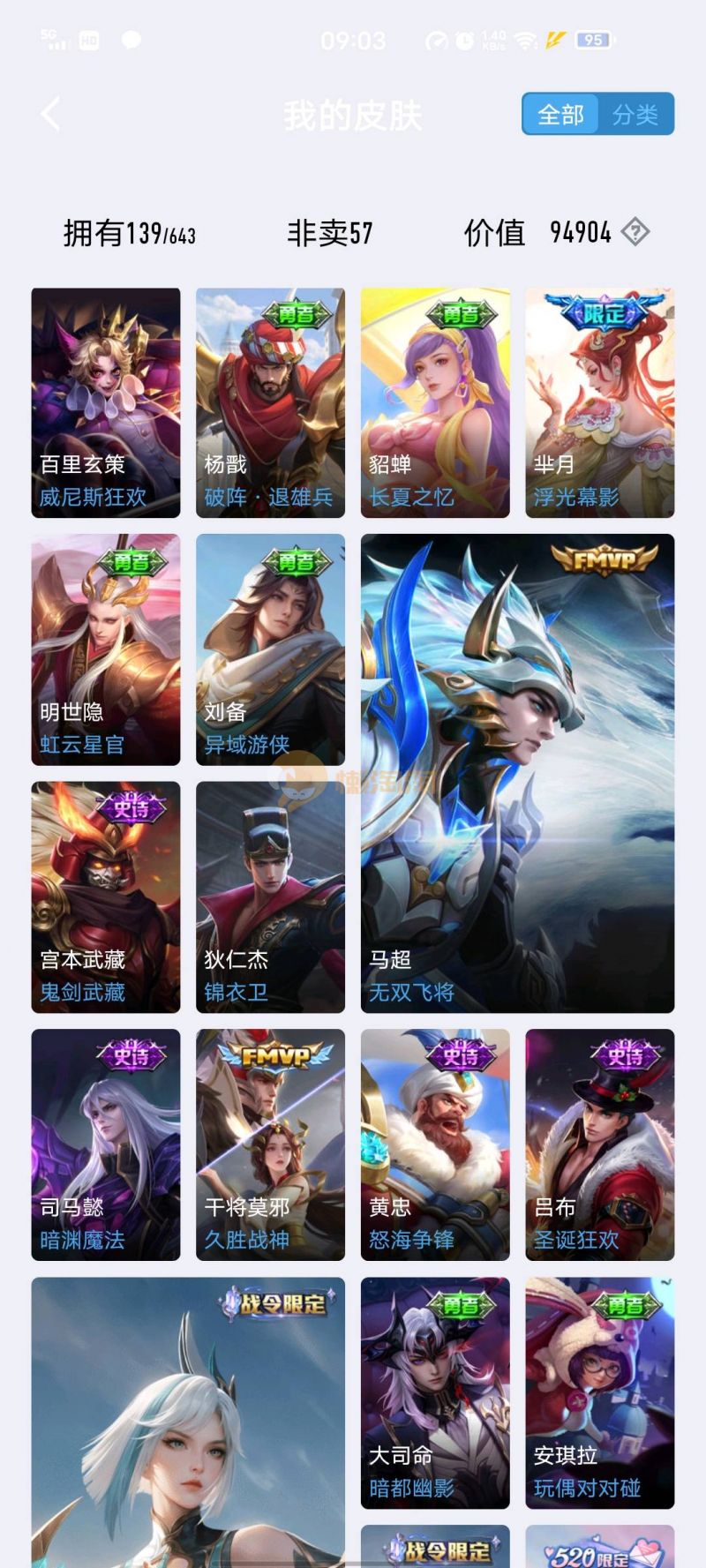This screenshot has height=1568, width=706.
Task: Select the 全部 tab
Action: click(x=561, y=115)
